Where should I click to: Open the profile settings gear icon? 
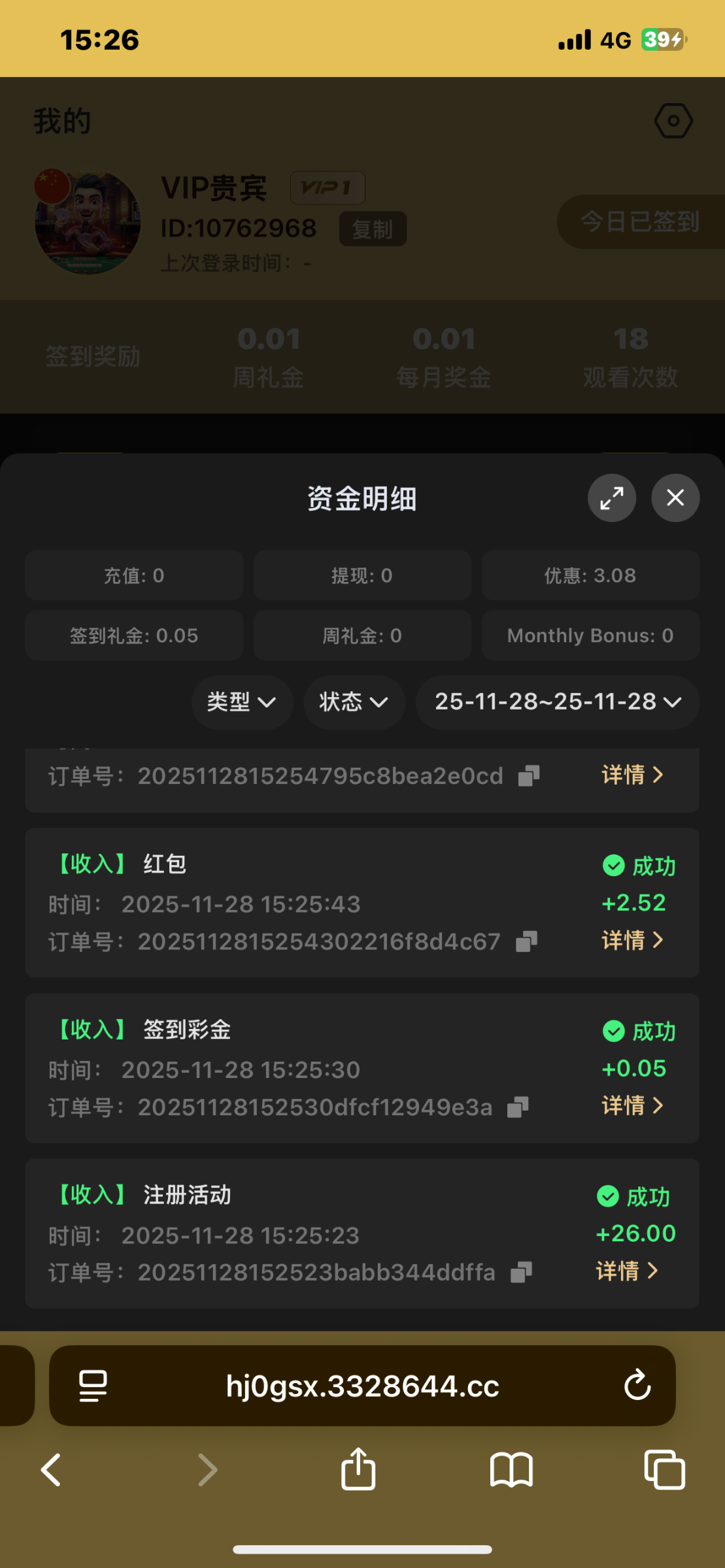[673, 120]
